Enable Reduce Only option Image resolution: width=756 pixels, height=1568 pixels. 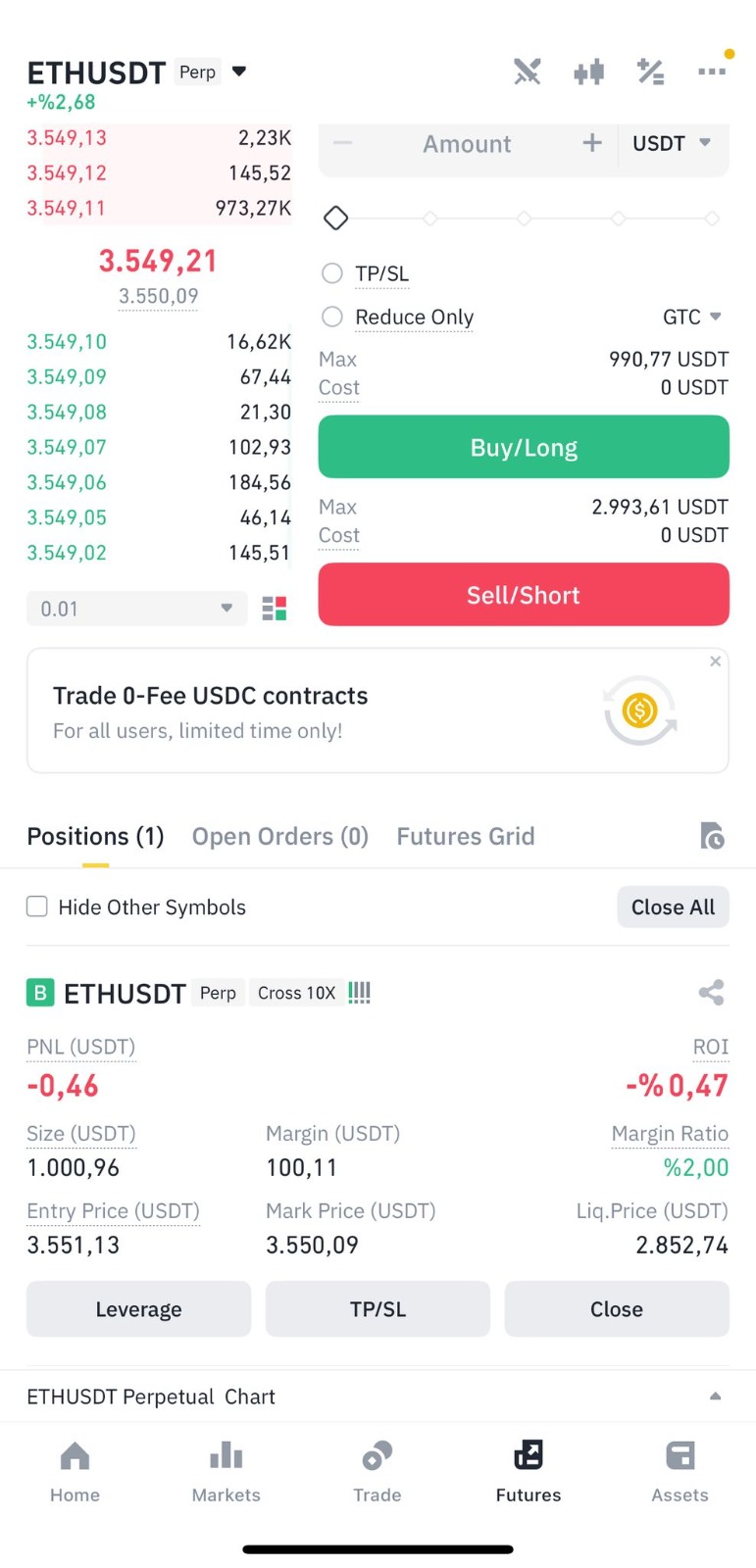tap(332, 317)
